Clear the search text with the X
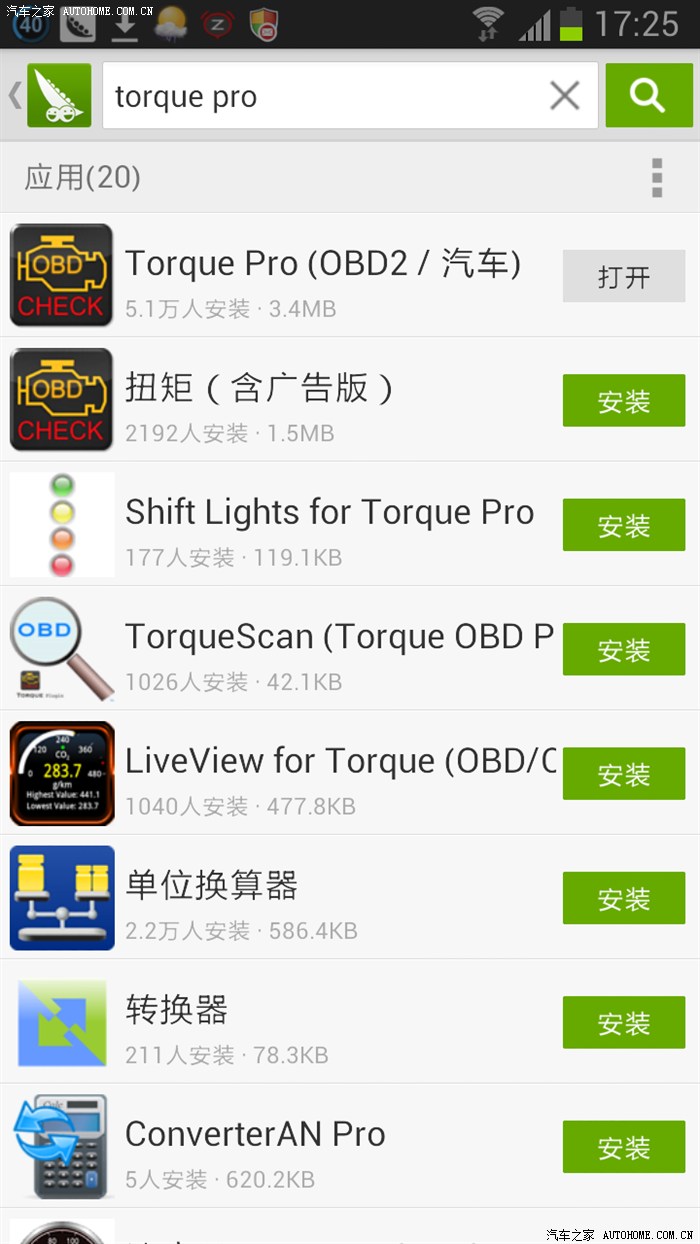700x1244 pixels. (x=565, y=96)
